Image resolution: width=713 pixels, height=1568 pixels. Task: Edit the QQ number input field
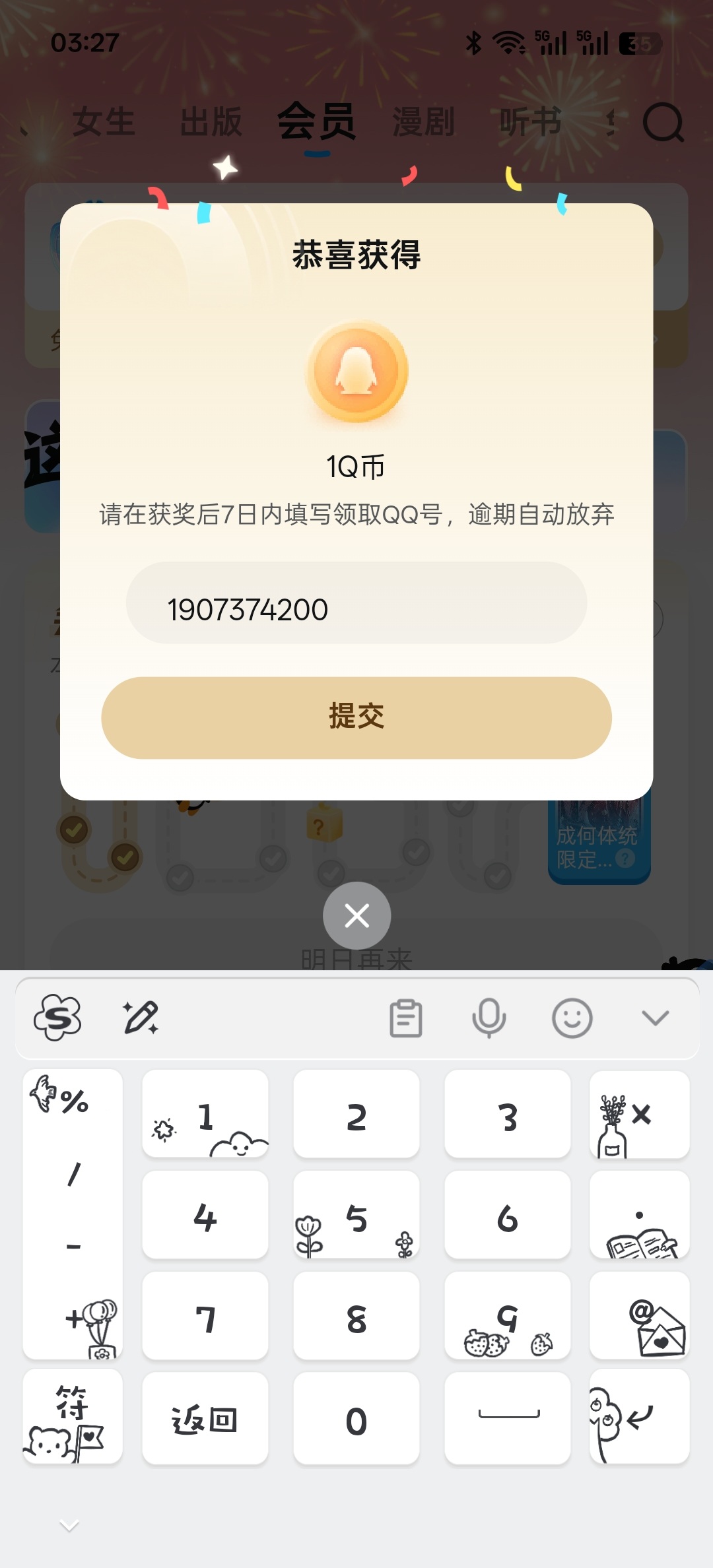(356, 608)
